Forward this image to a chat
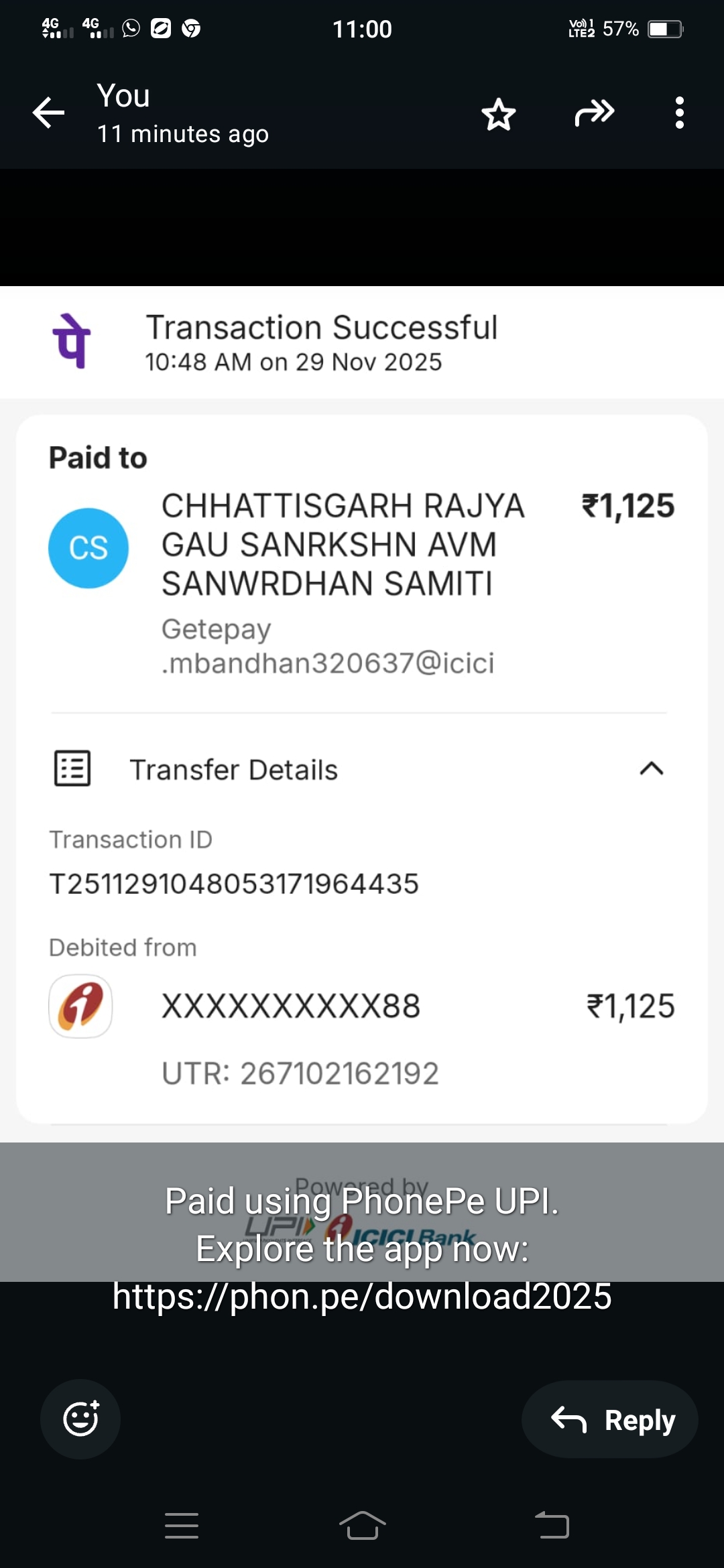 tap(594, 113)
